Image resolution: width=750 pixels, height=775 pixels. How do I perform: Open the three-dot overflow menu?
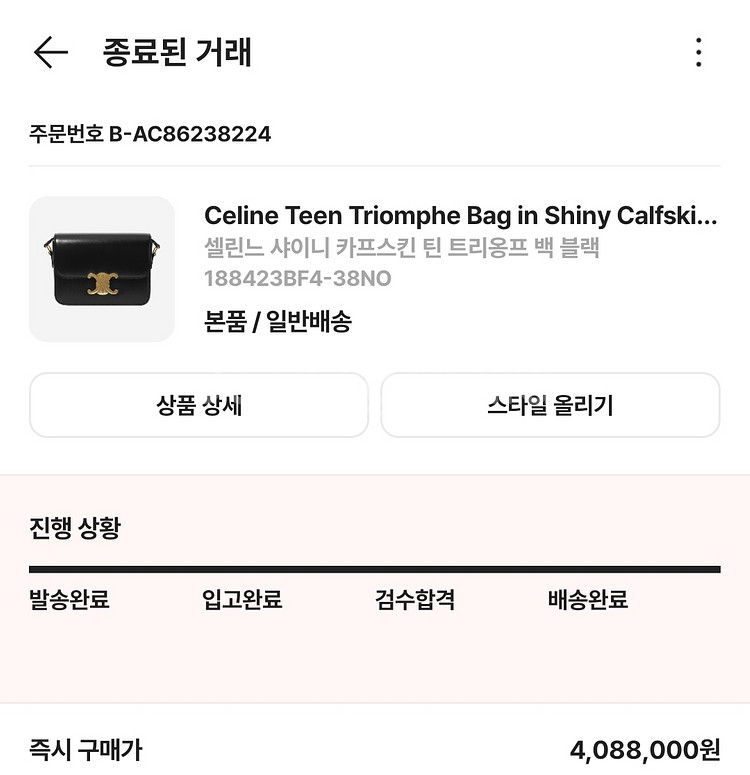tap(697, 53)
